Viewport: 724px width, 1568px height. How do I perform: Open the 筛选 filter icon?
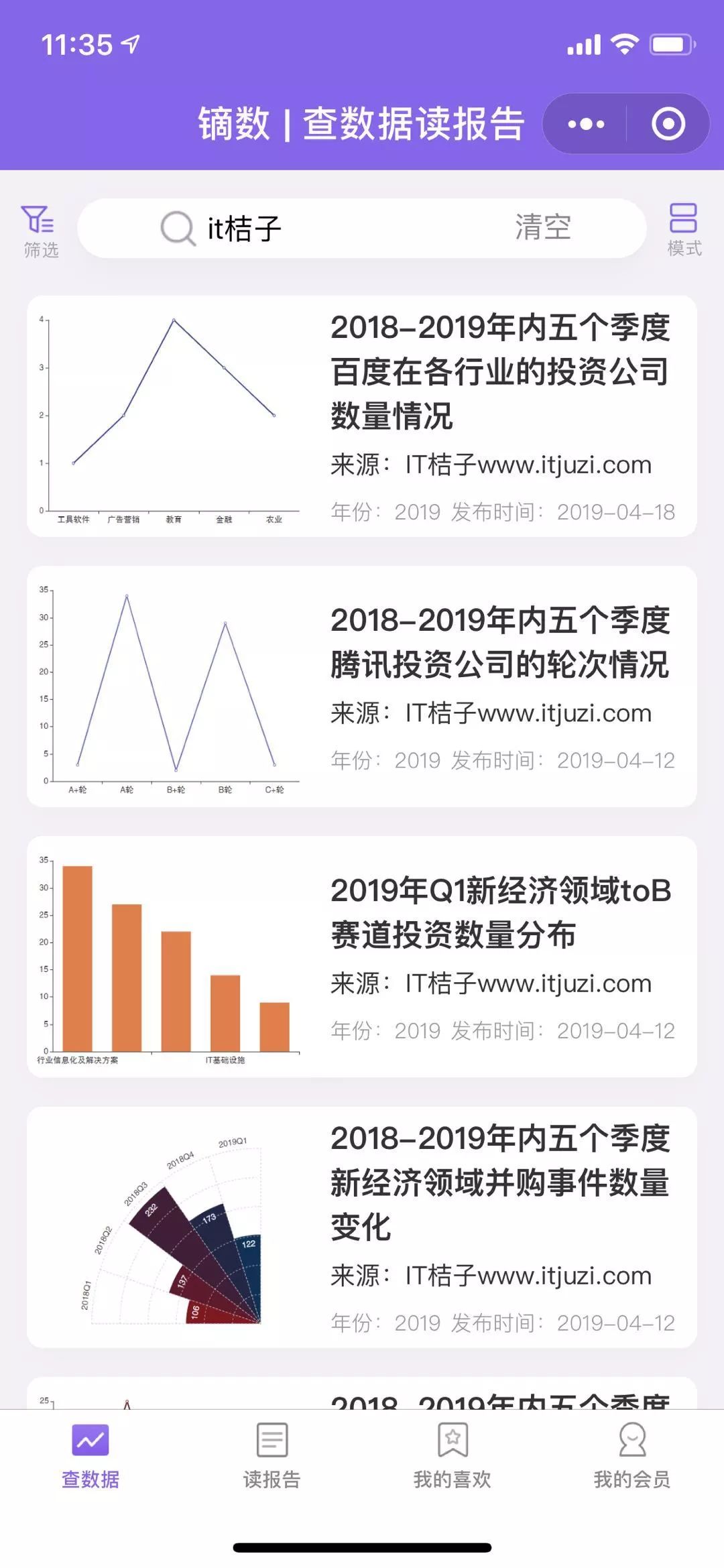(40, 230)
